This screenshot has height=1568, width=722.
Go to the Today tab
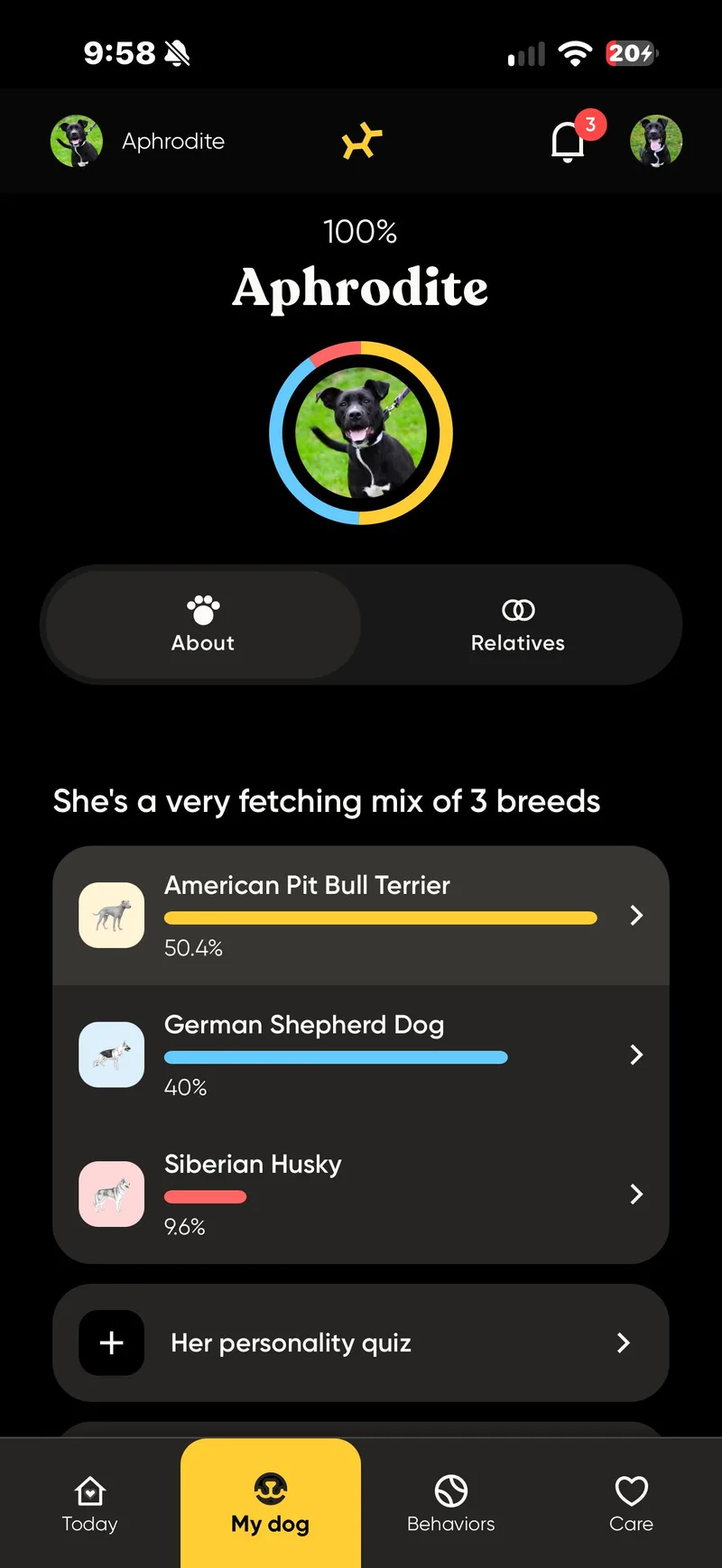(x=90, y=1503)
